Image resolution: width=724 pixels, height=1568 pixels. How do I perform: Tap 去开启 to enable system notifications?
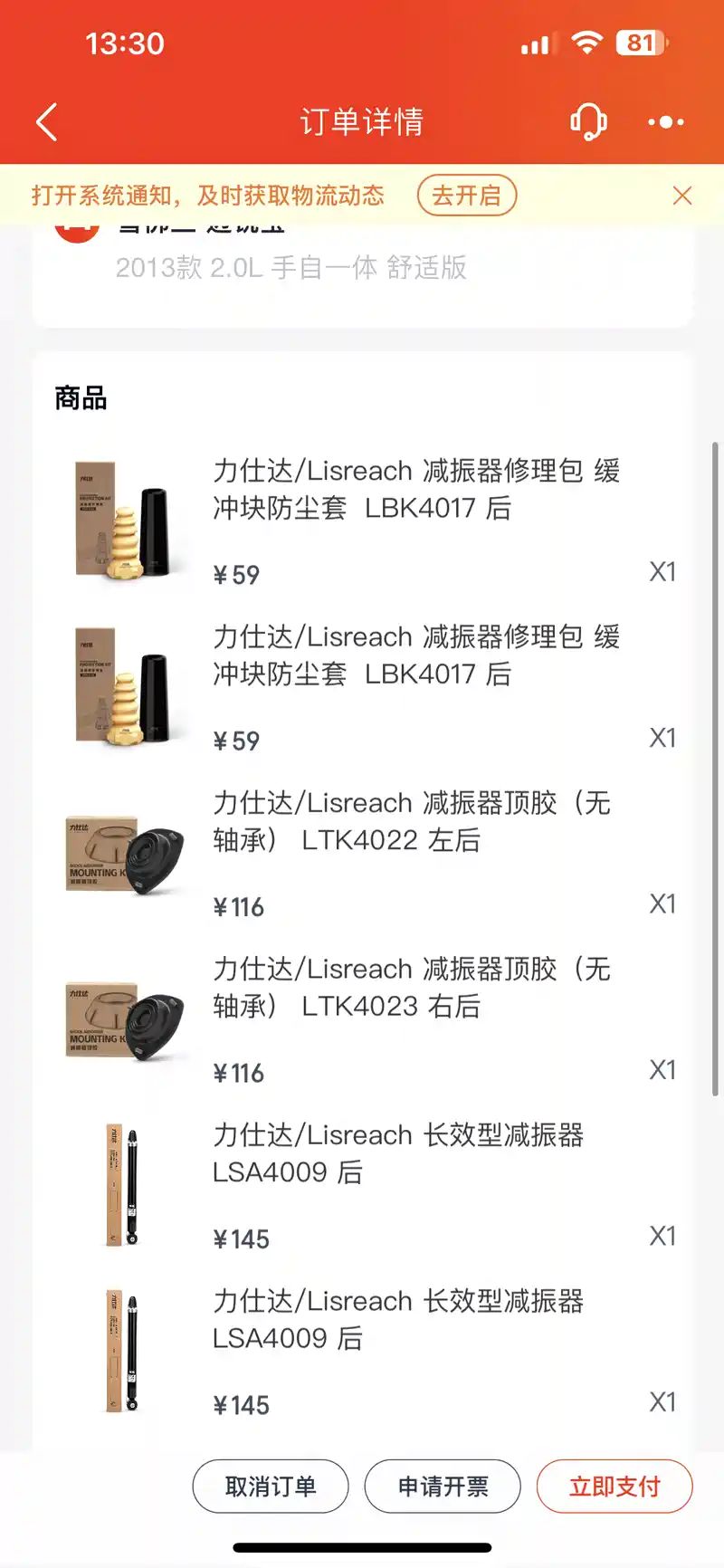(467, 196)
